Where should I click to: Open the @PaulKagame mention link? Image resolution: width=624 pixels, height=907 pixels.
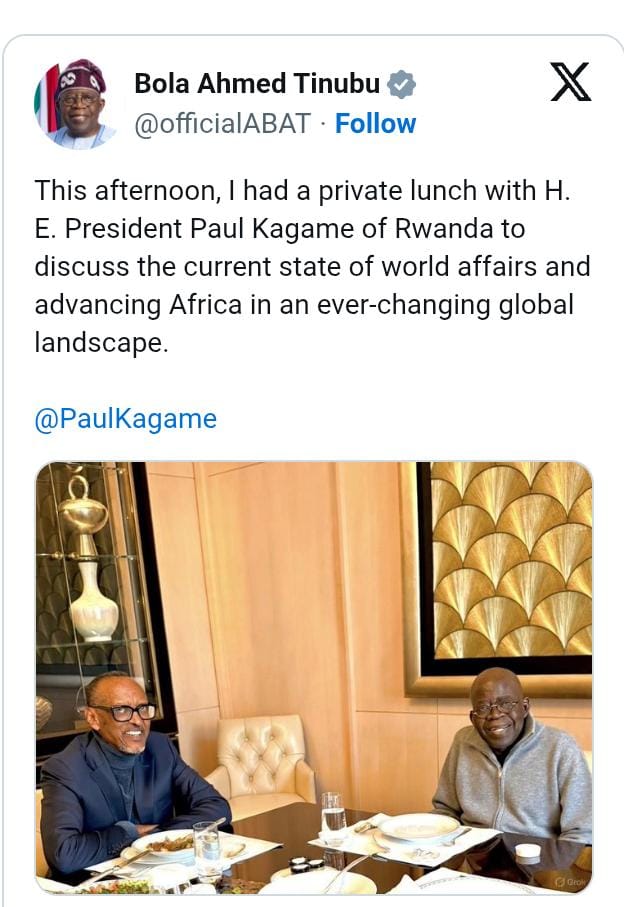125,418
